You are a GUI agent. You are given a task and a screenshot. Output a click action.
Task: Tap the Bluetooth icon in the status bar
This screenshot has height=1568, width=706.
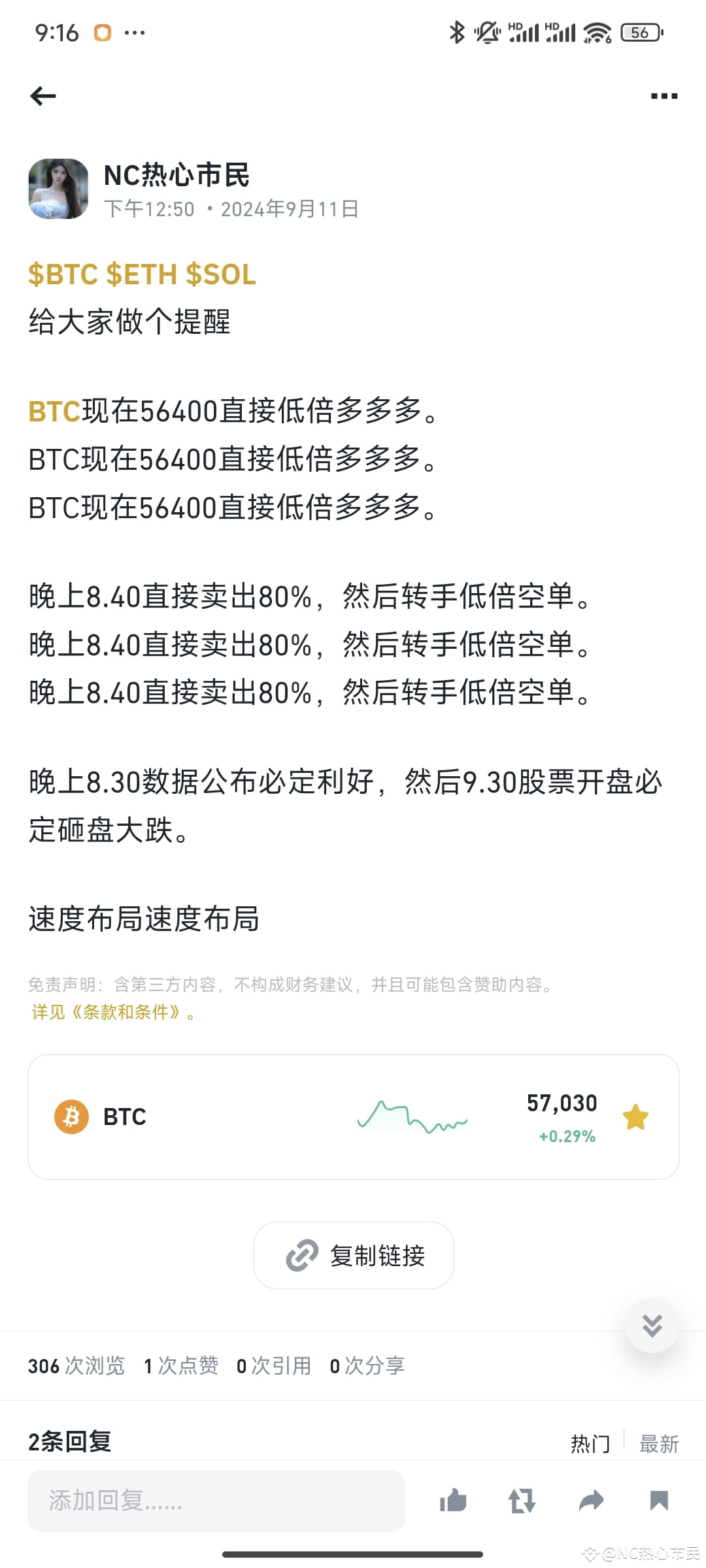pos(458,31)
